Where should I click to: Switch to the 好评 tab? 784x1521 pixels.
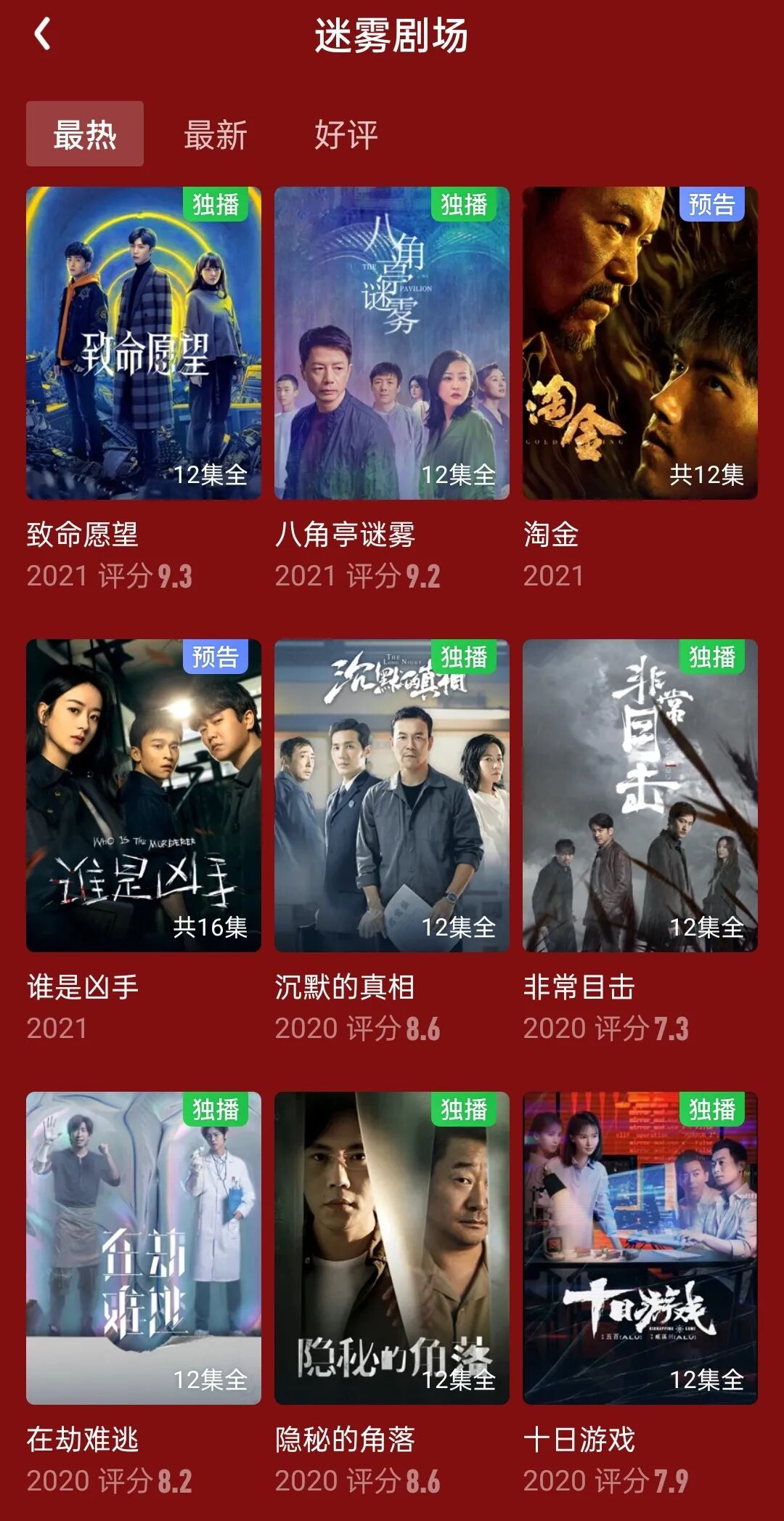click(x=346, y=135)
